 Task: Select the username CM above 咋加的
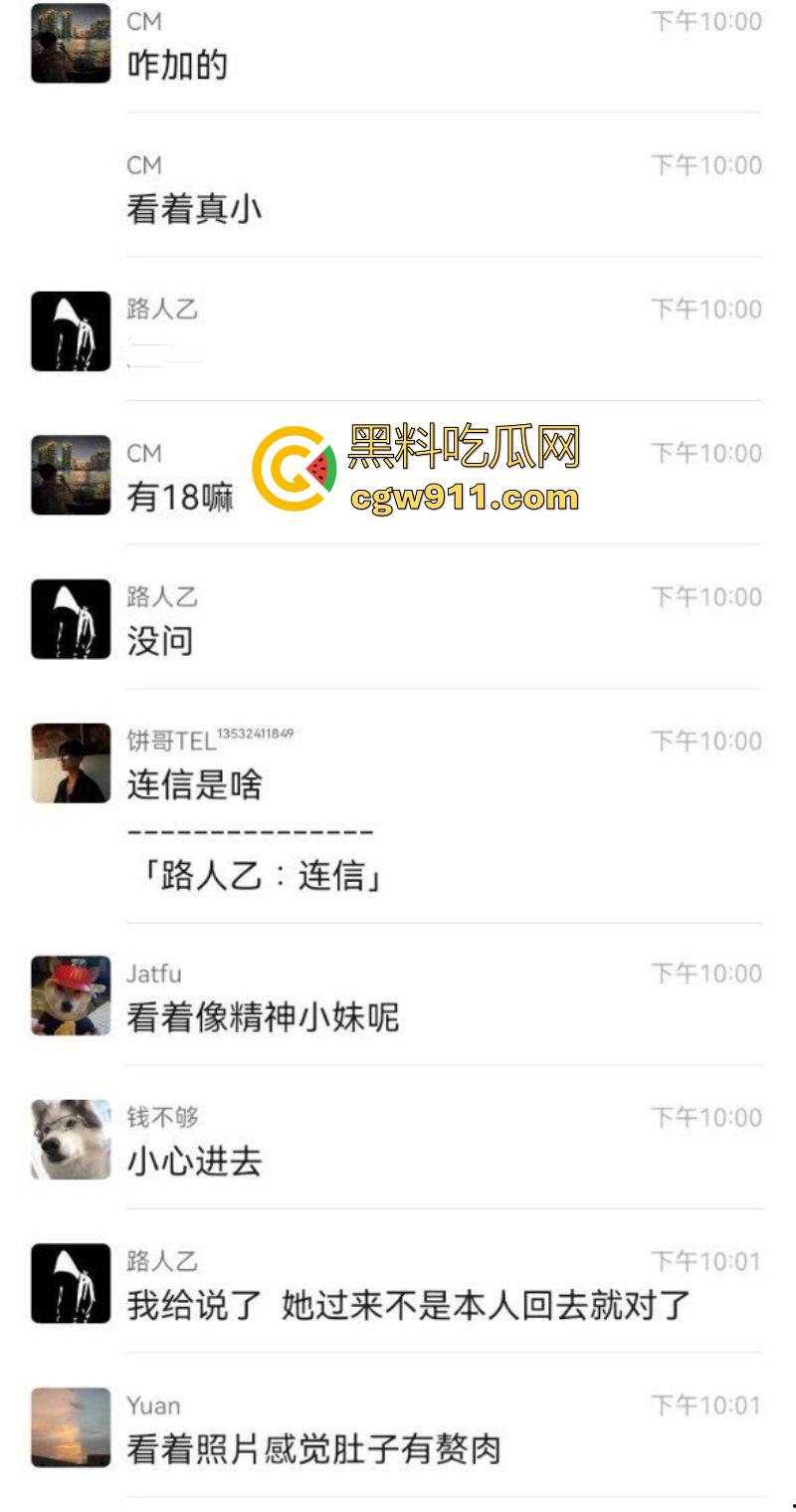(143, 21)
